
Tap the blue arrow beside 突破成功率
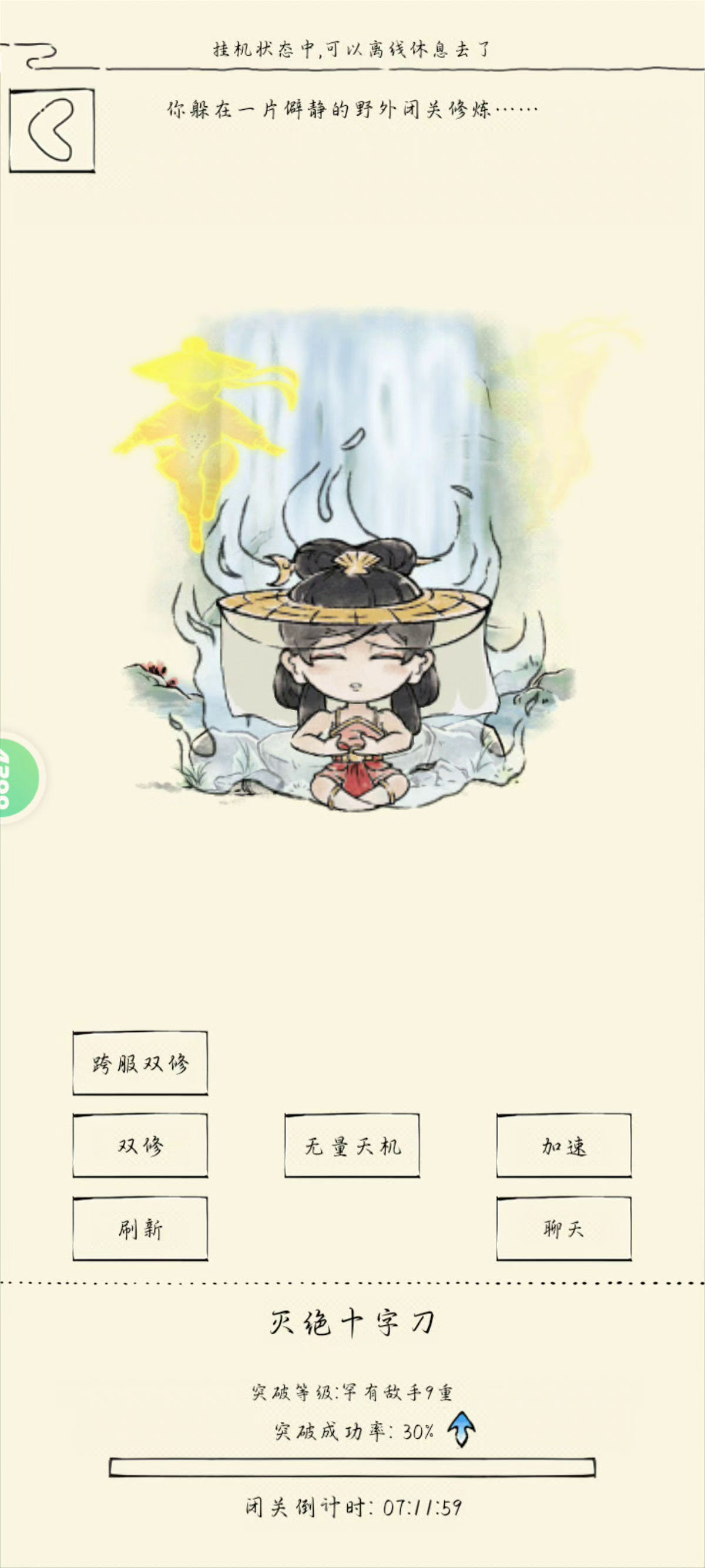click(x=461, y=1430)
